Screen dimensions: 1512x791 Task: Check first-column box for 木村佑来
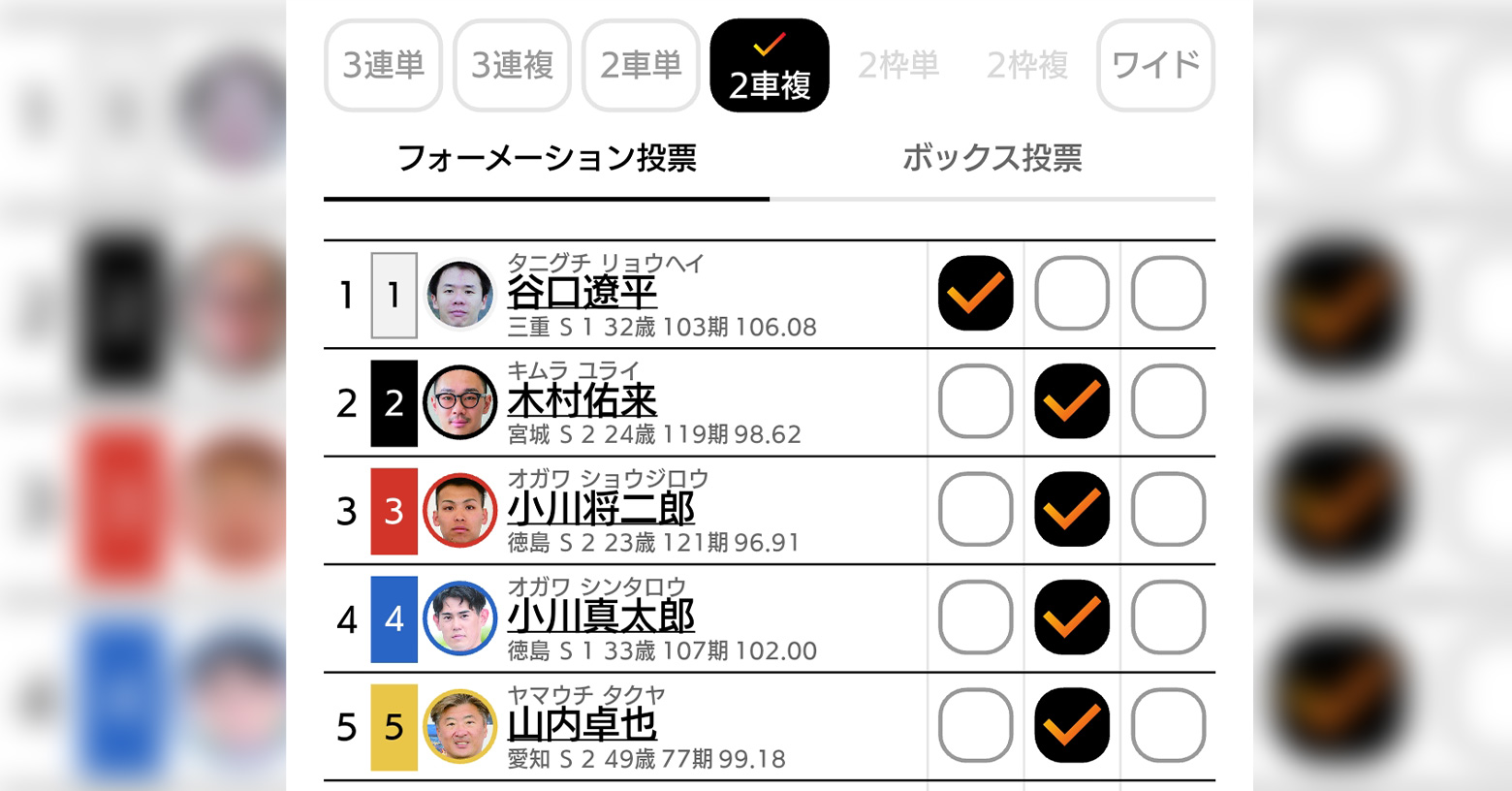[x=975, y=401]
